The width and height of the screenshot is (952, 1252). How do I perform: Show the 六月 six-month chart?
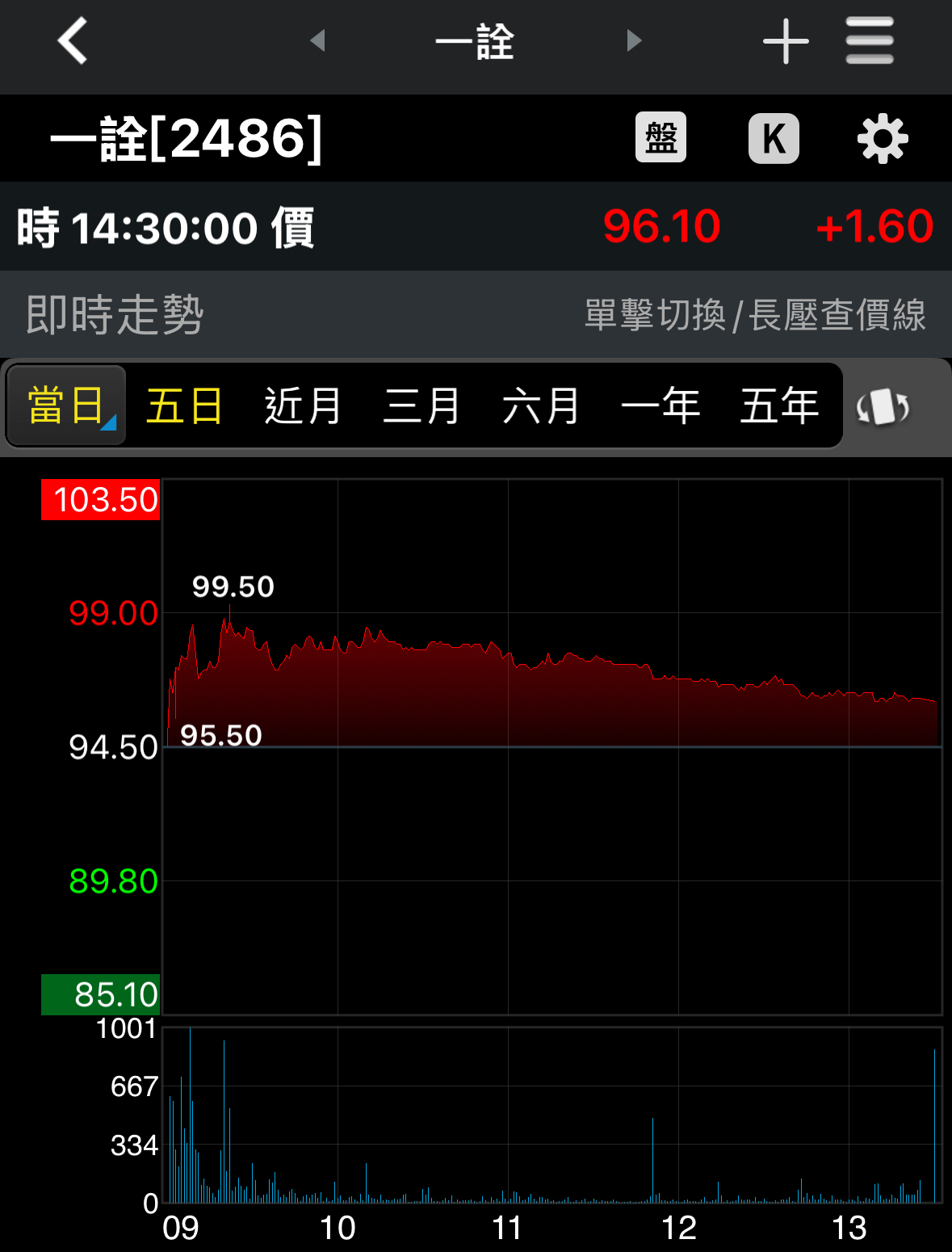541,405
